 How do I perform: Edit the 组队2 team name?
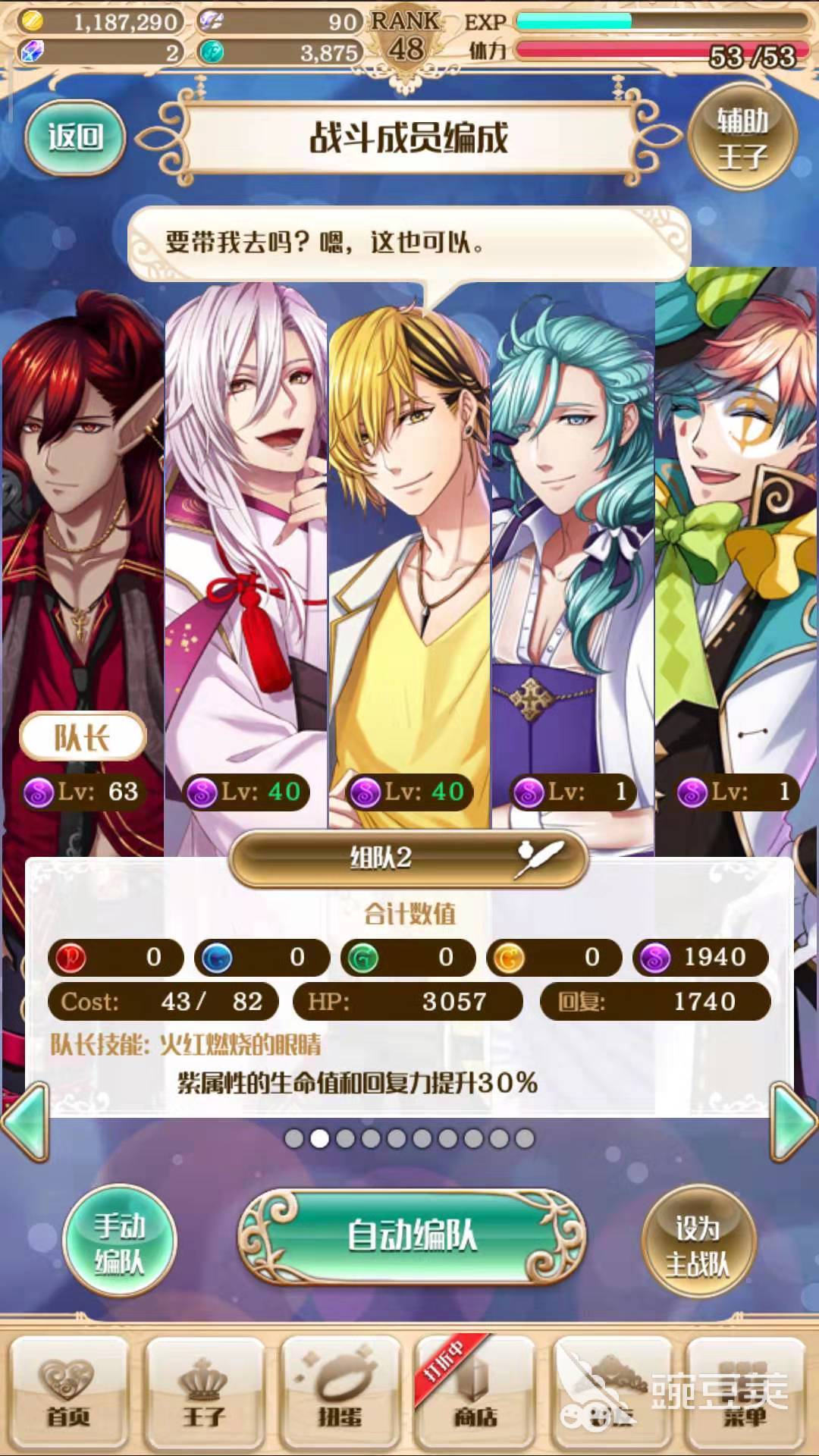(x=540, y=858)
